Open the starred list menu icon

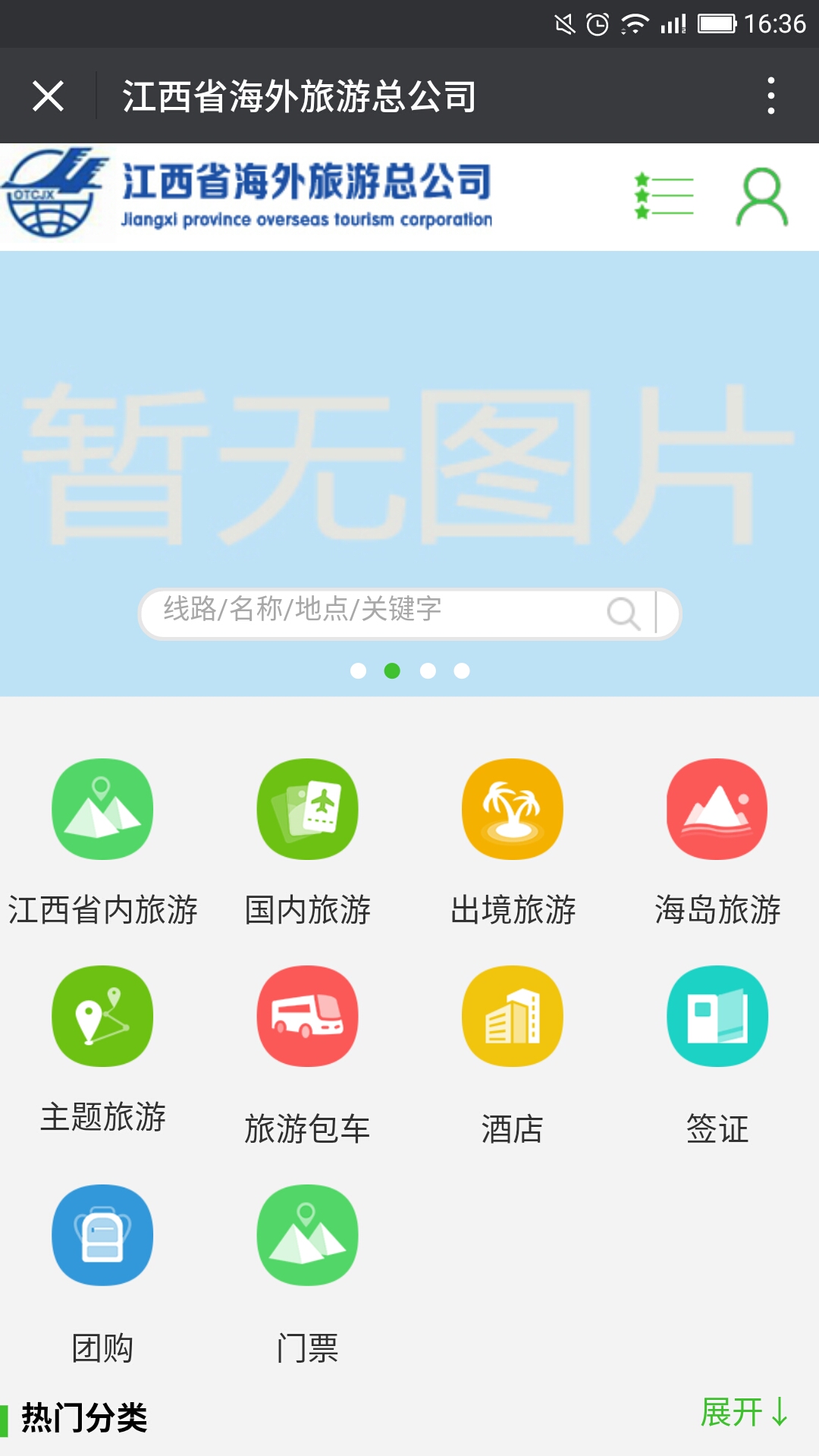664,196
